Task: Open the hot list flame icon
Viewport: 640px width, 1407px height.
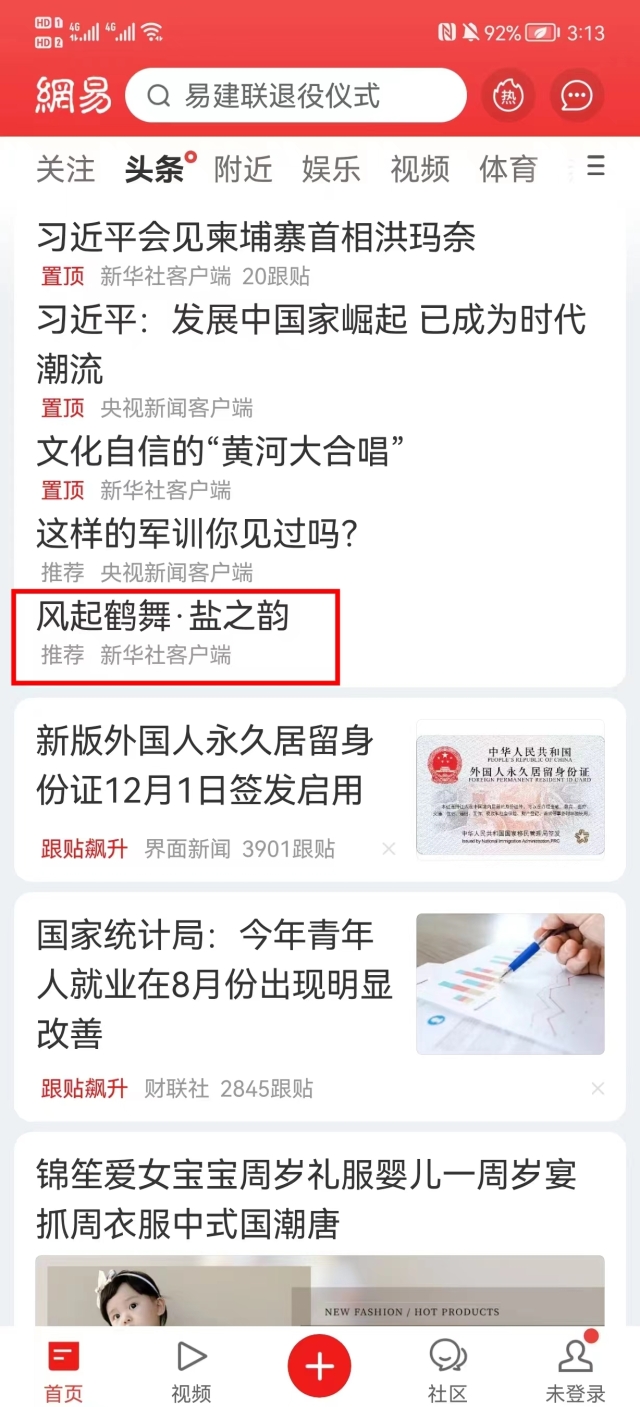Action: coord(508,96)
